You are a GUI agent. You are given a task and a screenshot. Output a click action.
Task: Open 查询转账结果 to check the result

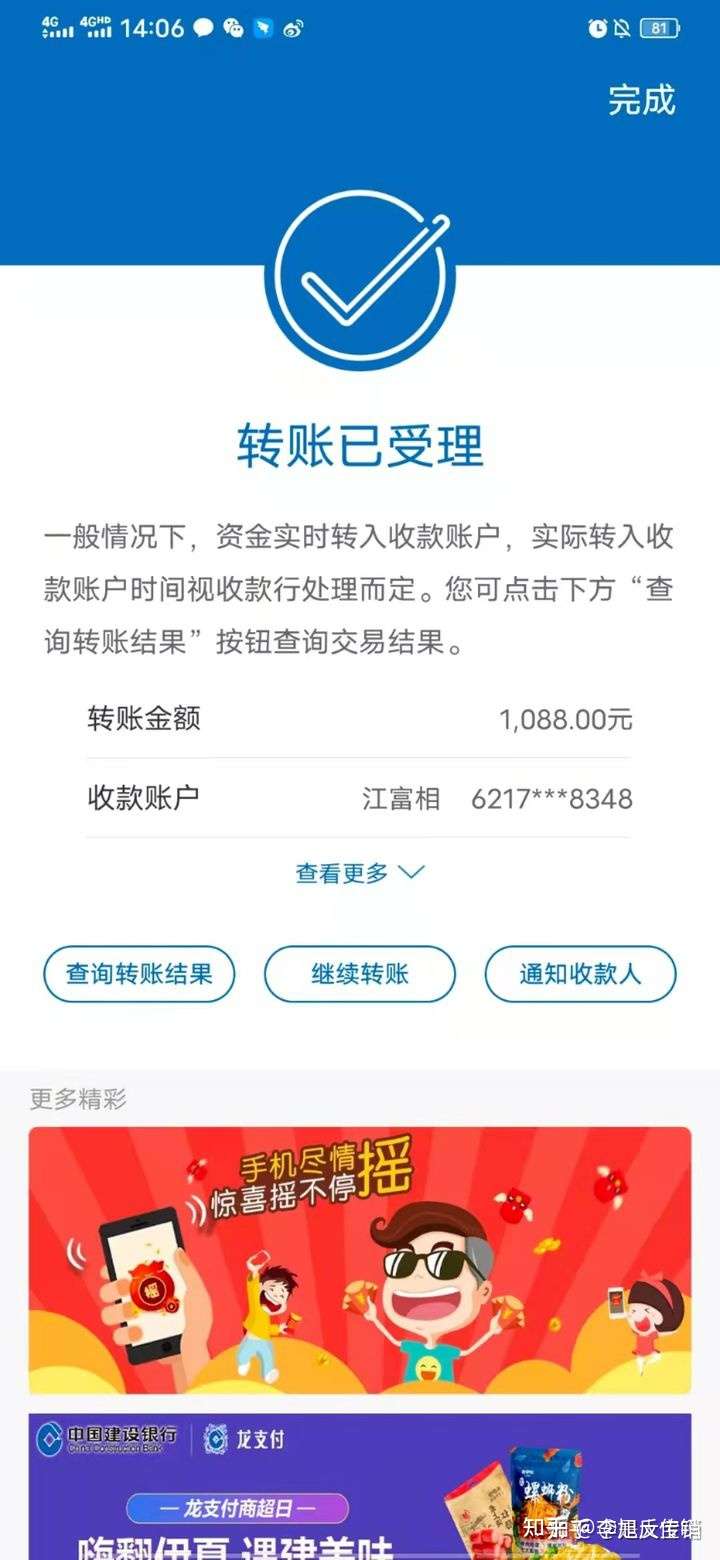[x=139, y=974]
